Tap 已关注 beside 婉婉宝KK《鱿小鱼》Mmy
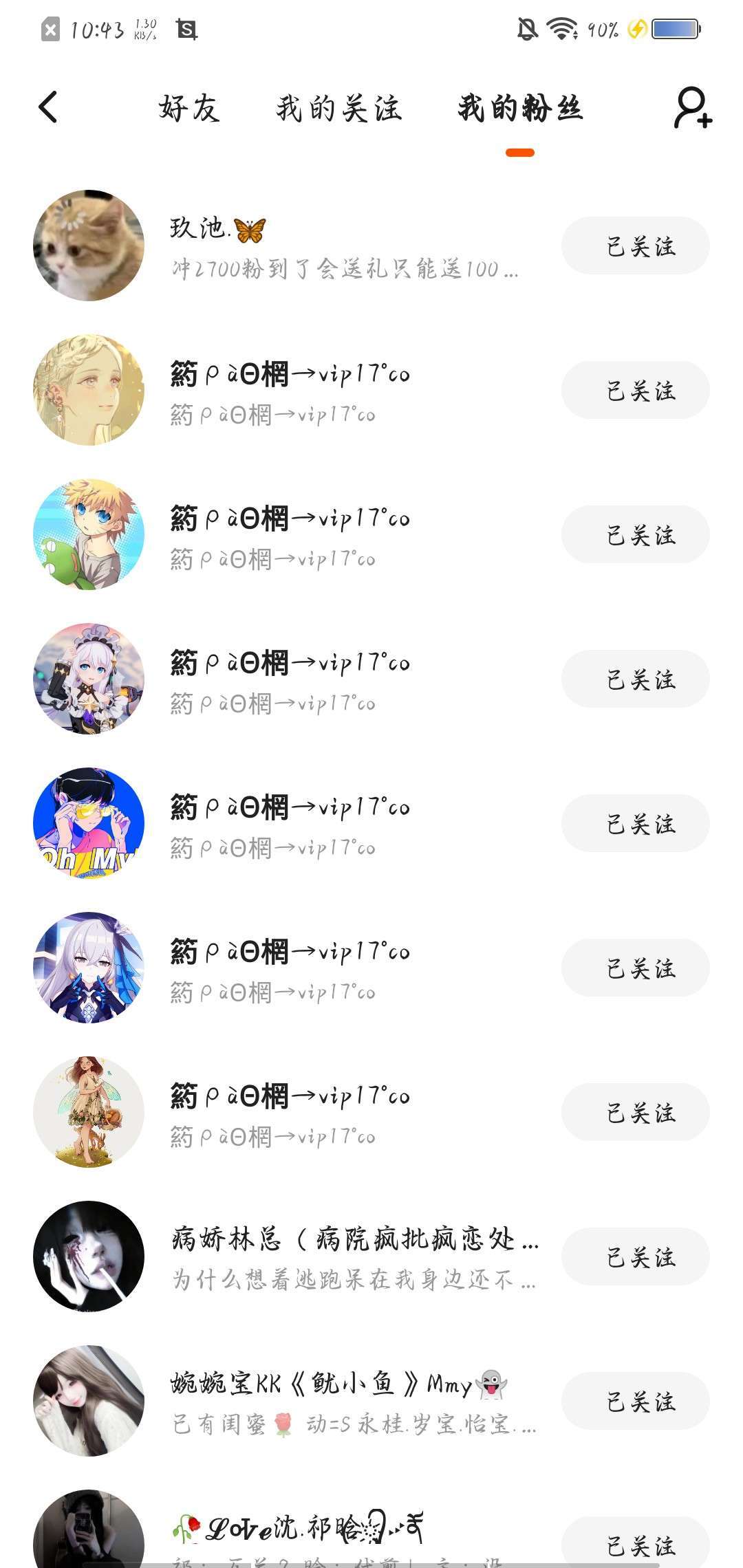Image resolution: width=743 pixels, height=1568 pixels. coord(635,1402)
